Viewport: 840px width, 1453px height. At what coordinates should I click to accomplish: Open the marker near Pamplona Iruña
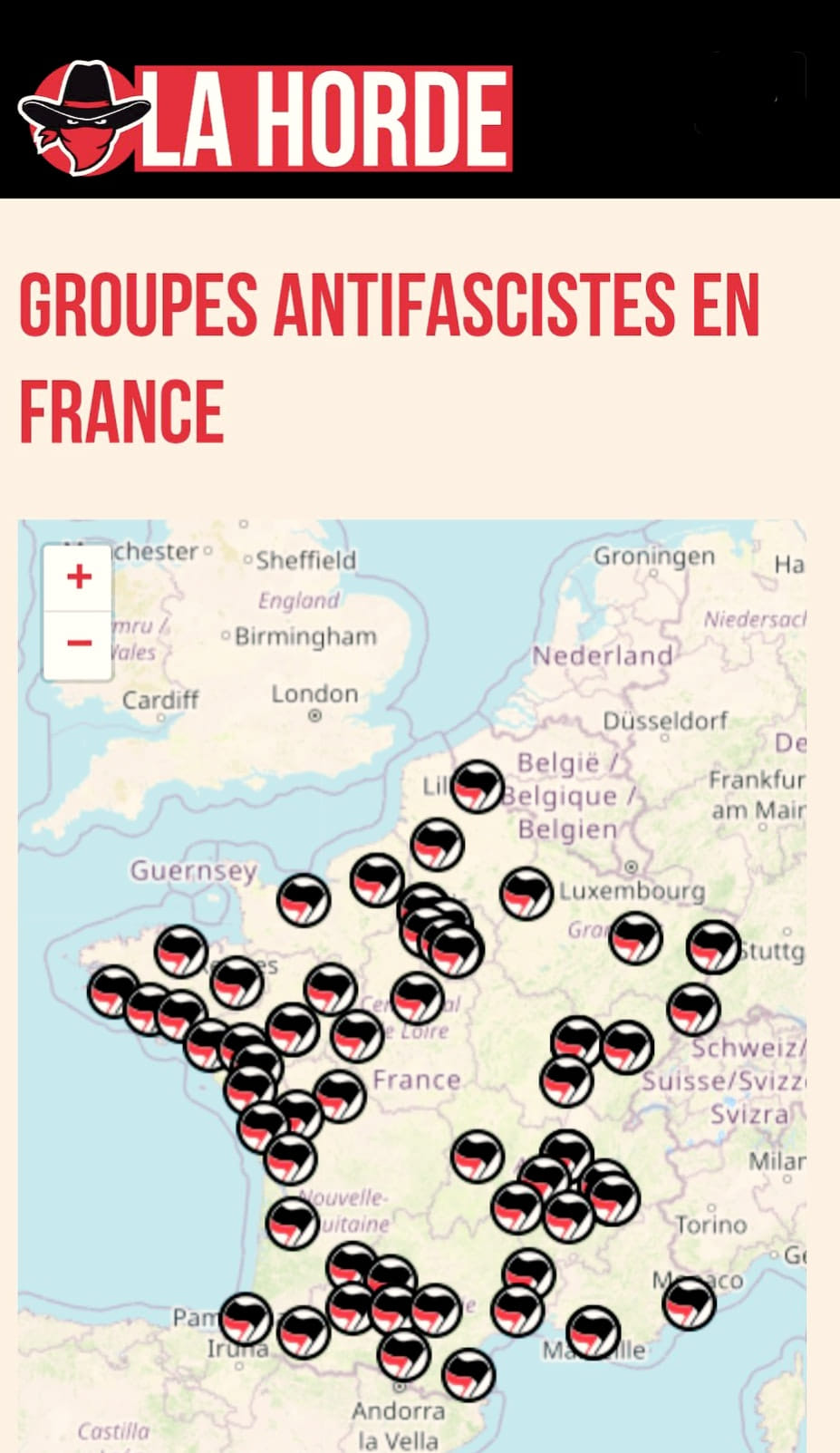(x=246, y=1319)
